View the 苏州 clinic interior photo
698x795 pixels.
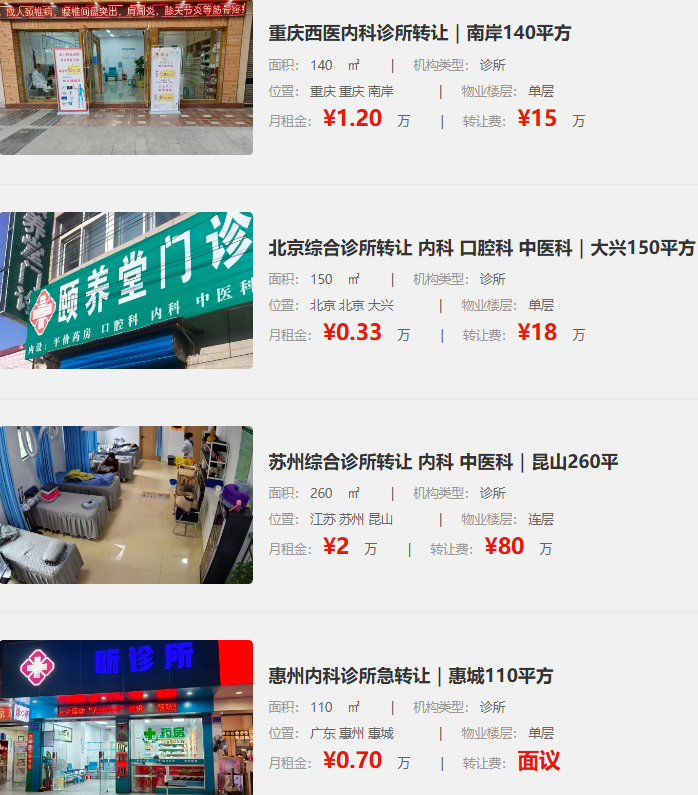[126, 504]
